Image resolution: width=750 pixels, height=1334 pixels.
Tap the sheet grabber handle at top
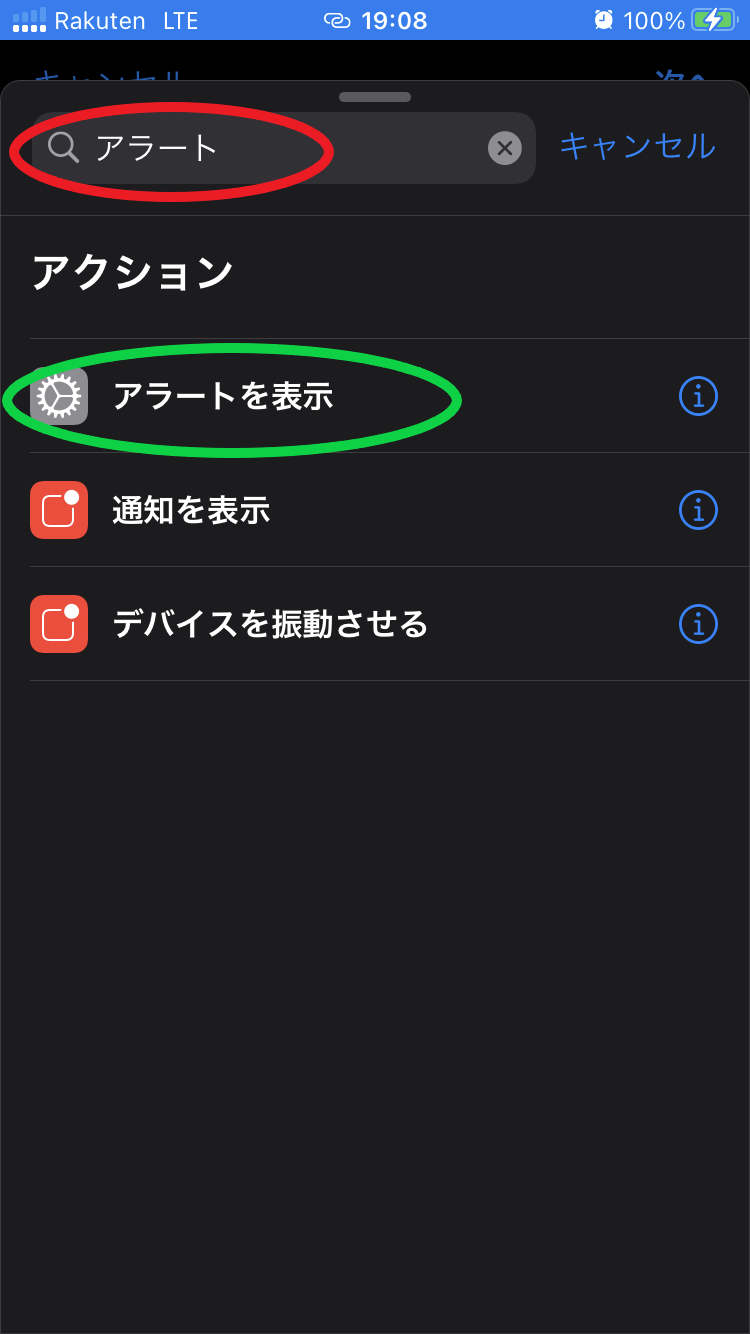click(375, 97)
